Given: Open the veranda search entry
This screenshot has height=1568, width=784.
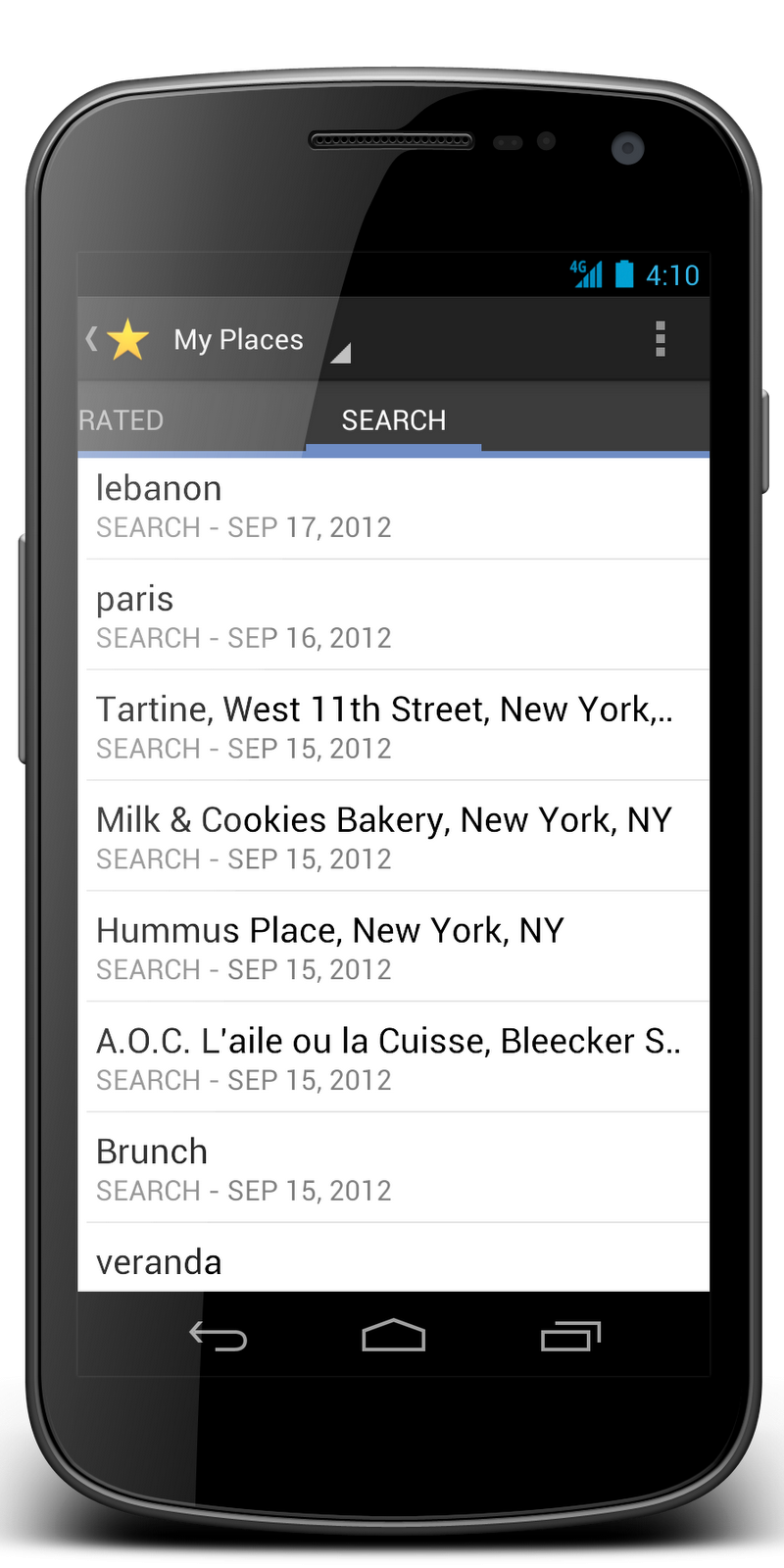Looking at the screenshot, I should (x=392, y=1262).
